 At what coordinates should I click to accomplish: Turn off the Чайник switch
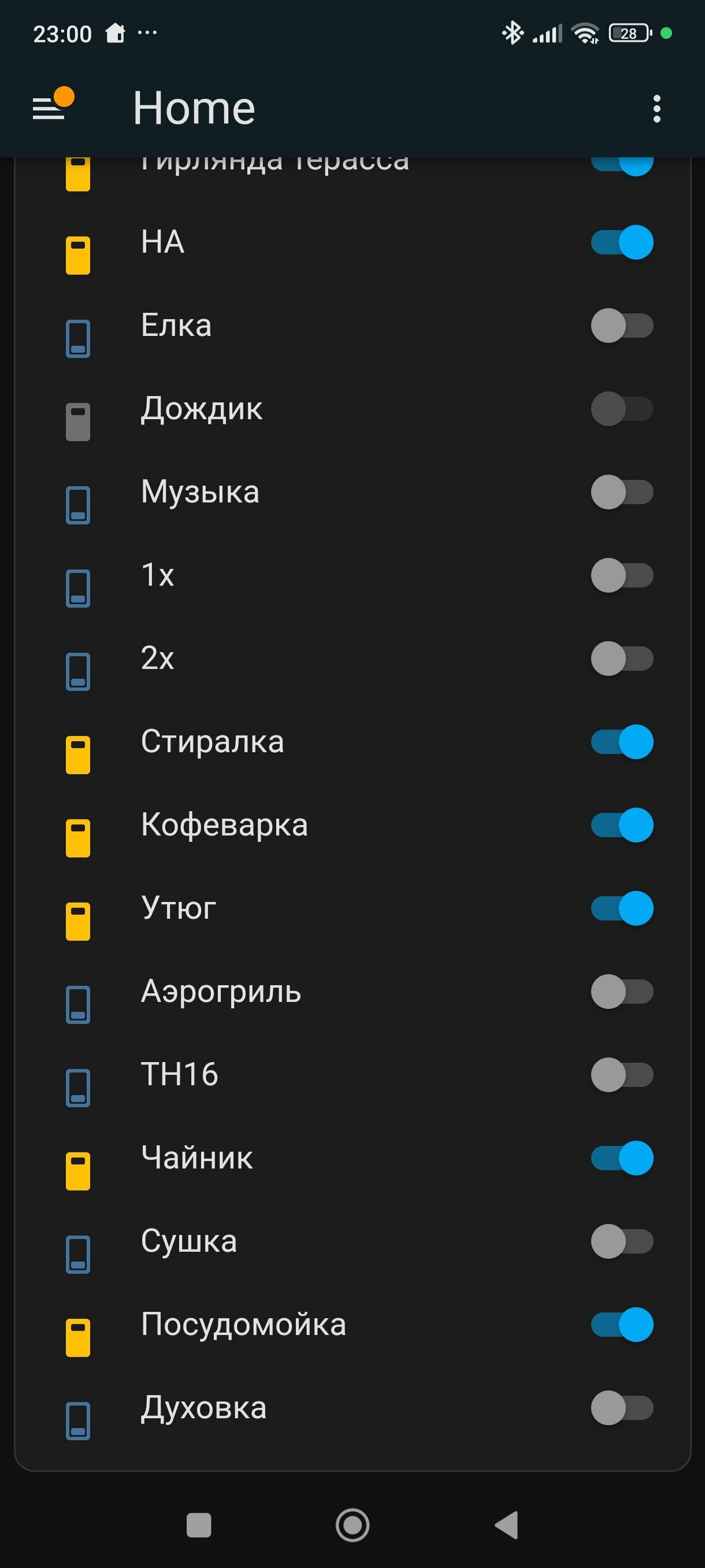point(622,1157)
